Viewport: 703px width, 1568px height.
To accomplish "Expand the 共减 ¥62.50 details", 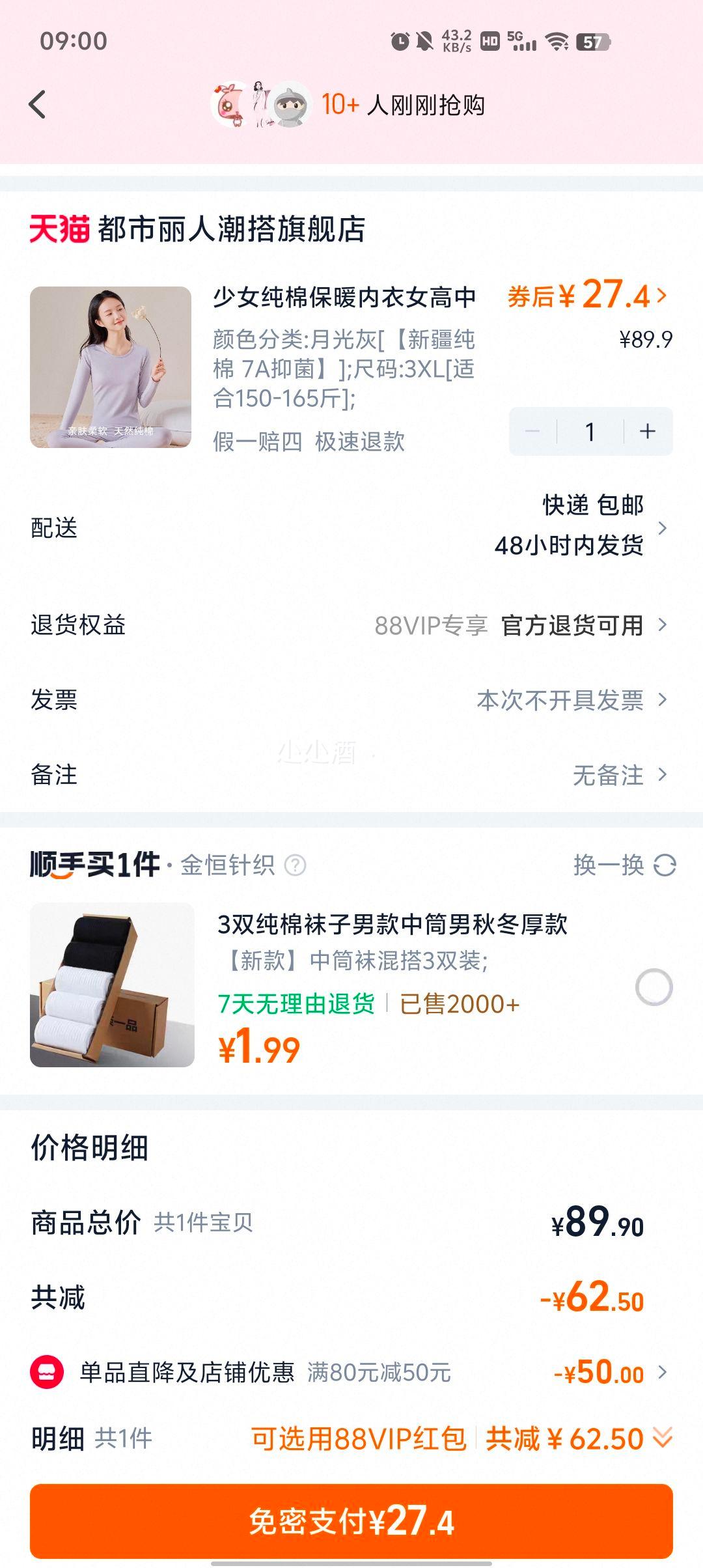I will pyautogui.click(x=663, y=1438).
